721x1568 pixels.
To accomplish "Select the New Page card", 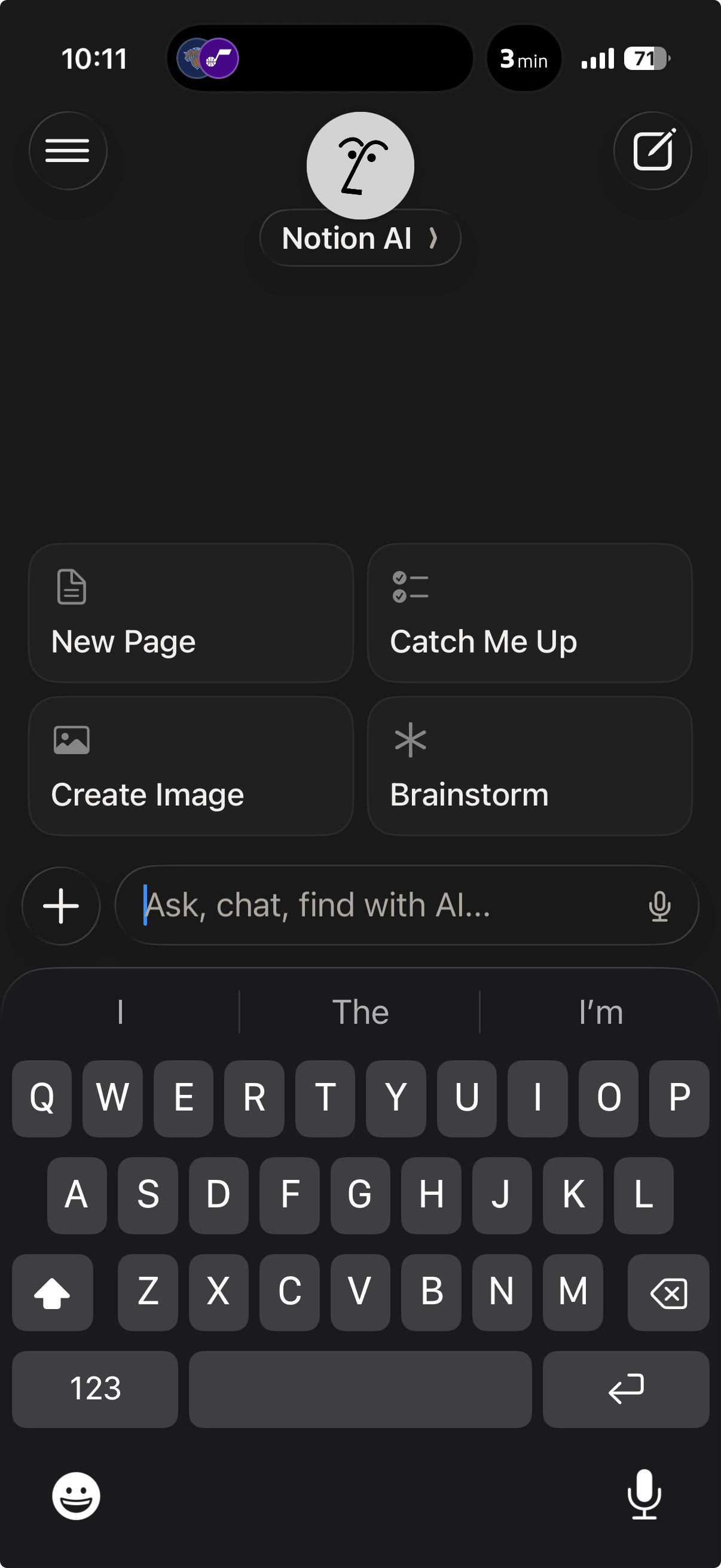I will 191,613.
